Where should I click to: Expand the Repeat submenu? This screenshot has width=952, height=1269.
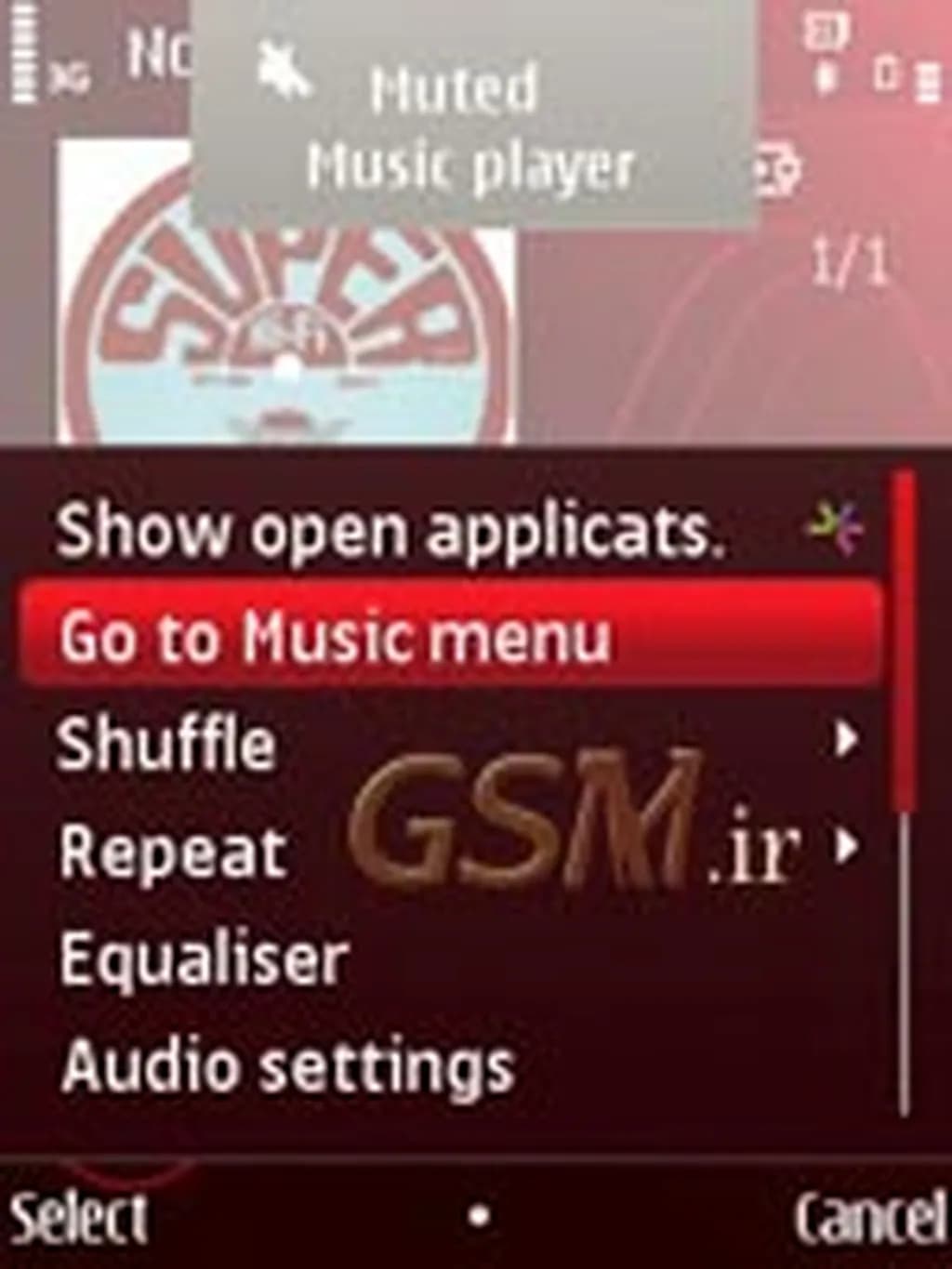pos(173,851)
